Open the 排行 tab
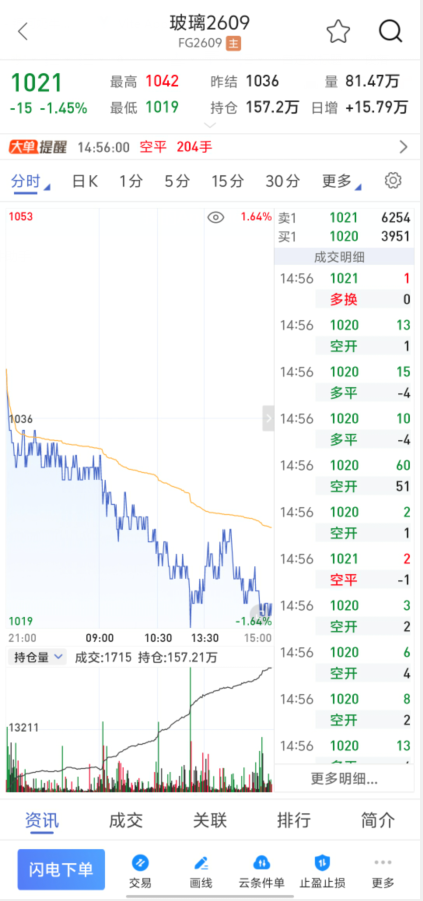The height and width of the screenshot is (901, 423). click(295, 821)
